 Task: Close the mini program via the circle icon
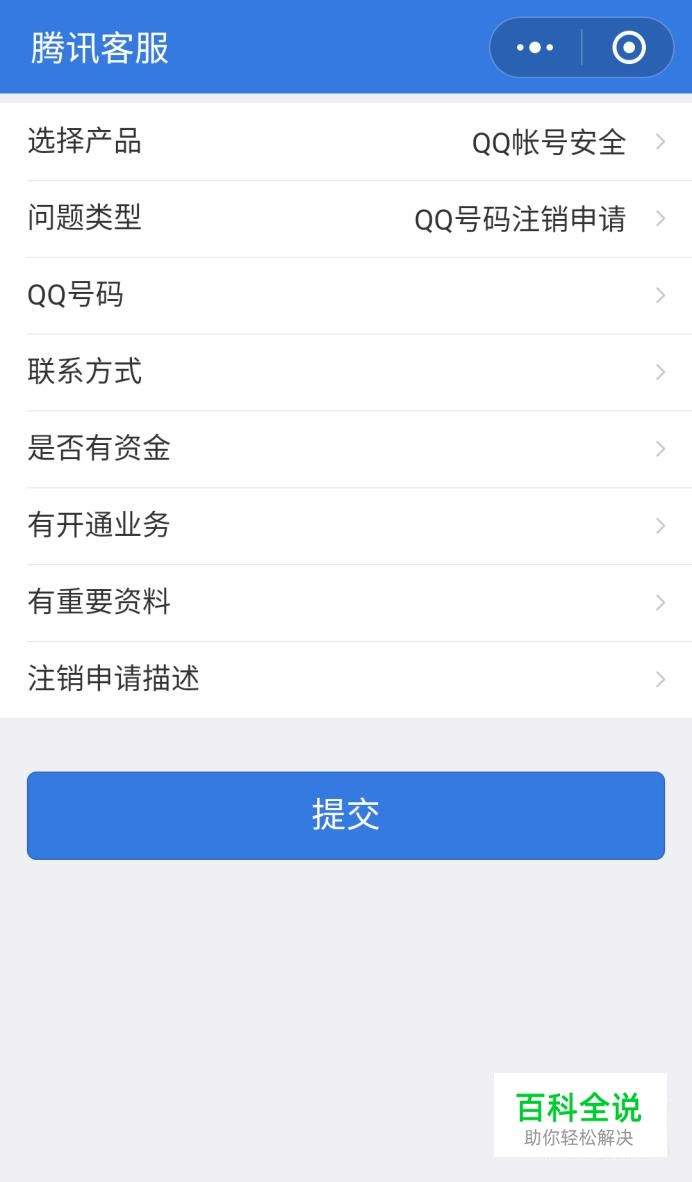[629, 47]
